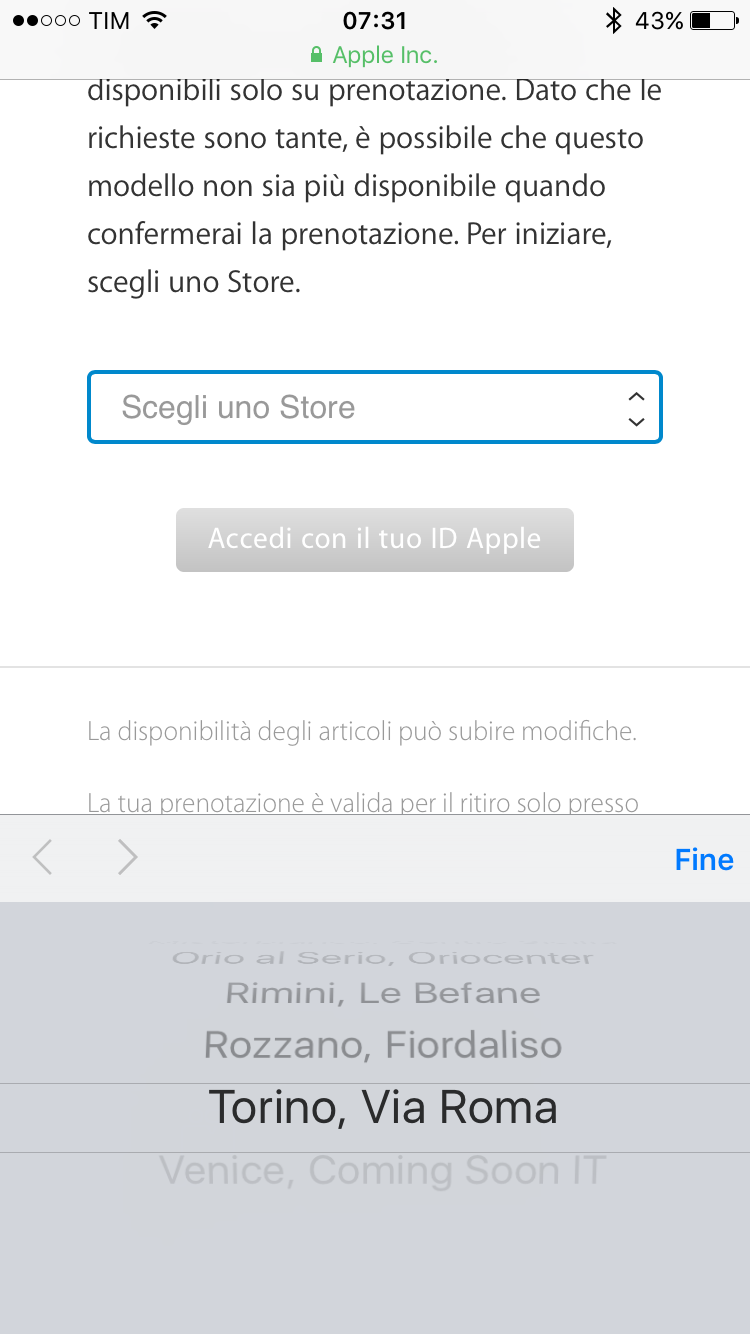Tap Fine to close the picker
Screen dimensions: 750x1334
click(703, 860)
